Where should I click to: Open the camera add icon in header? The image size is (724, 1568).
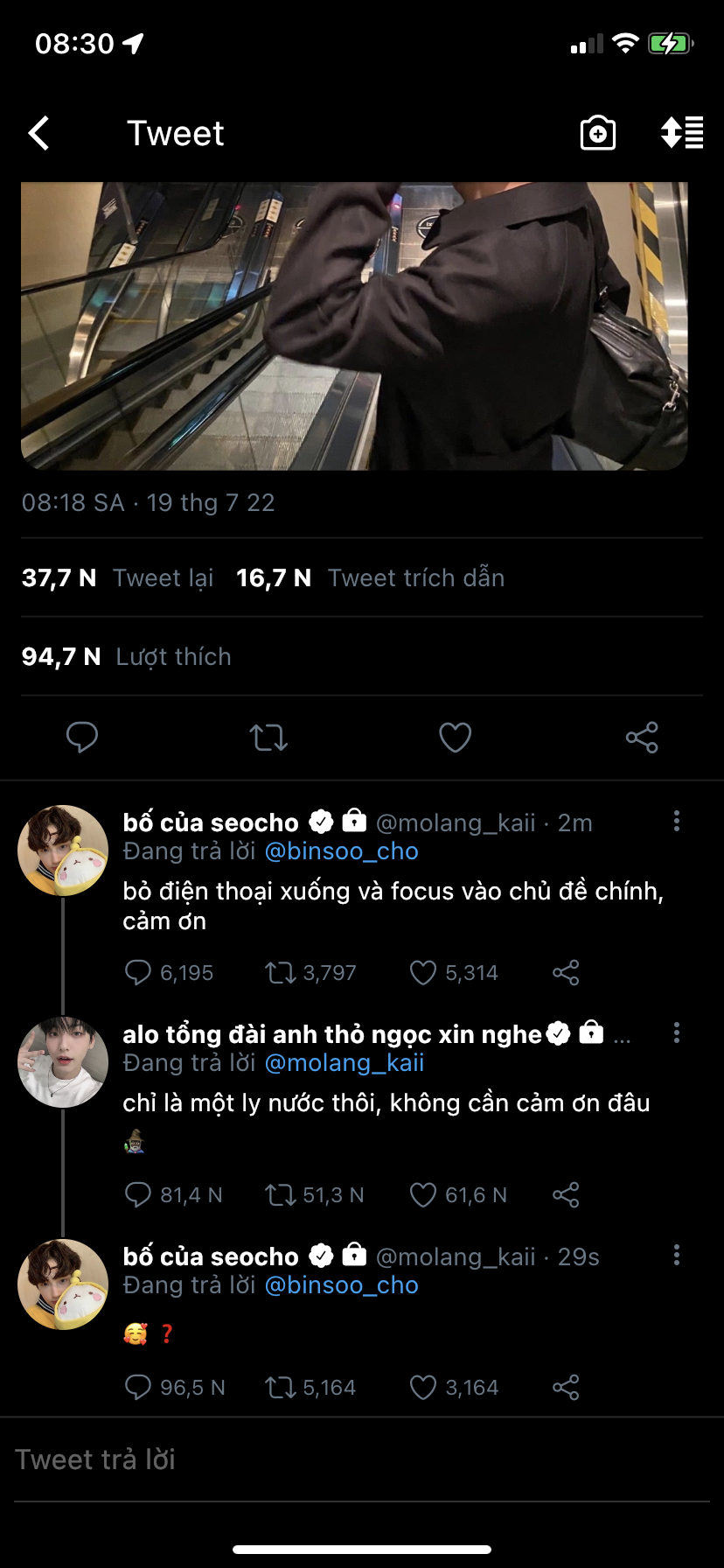(x=598, y=133)
